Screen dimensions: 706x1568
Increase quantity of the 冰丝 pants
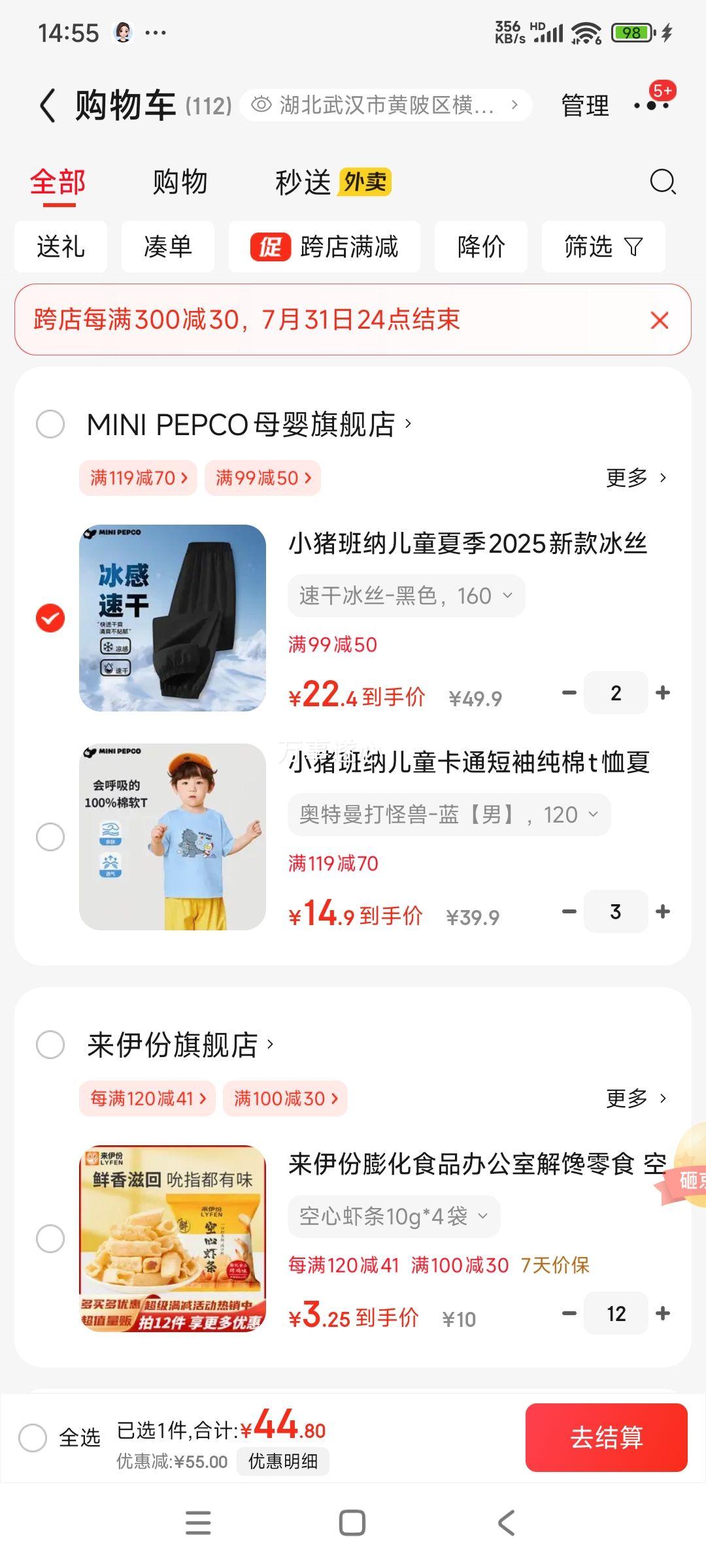point(663,693)
